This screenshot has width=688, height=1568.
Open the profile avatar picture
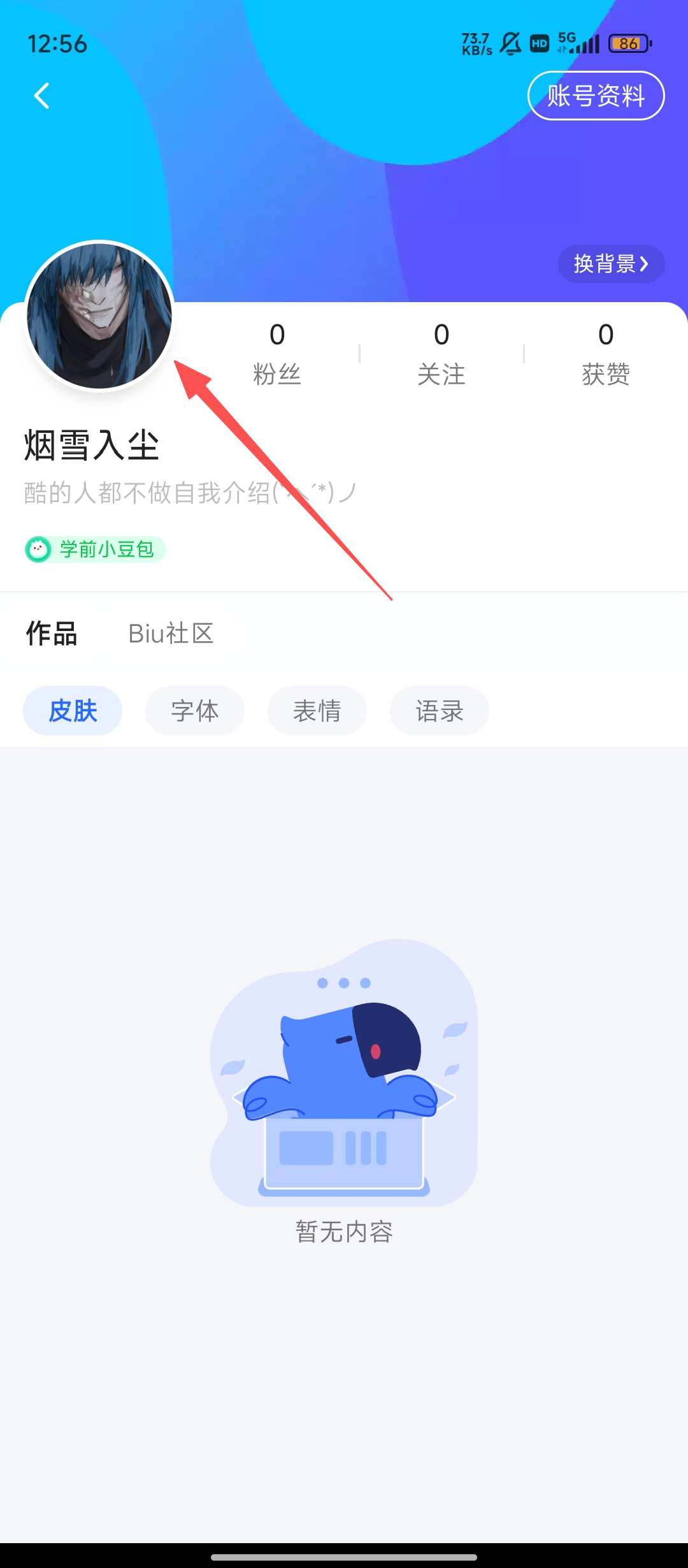click(x=99, y=316)
